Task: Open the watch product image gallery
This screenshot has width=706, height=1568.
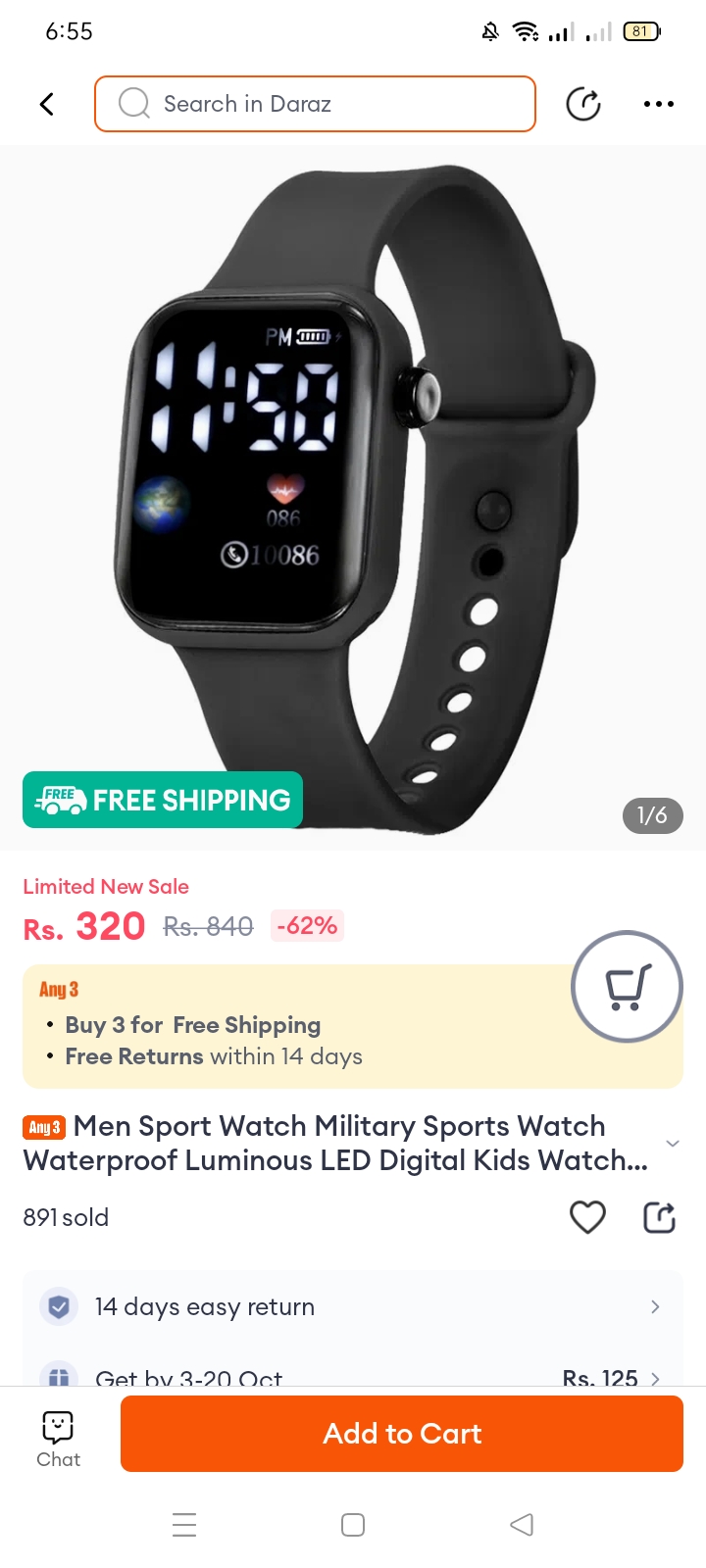Action: (x=353, y=498)
